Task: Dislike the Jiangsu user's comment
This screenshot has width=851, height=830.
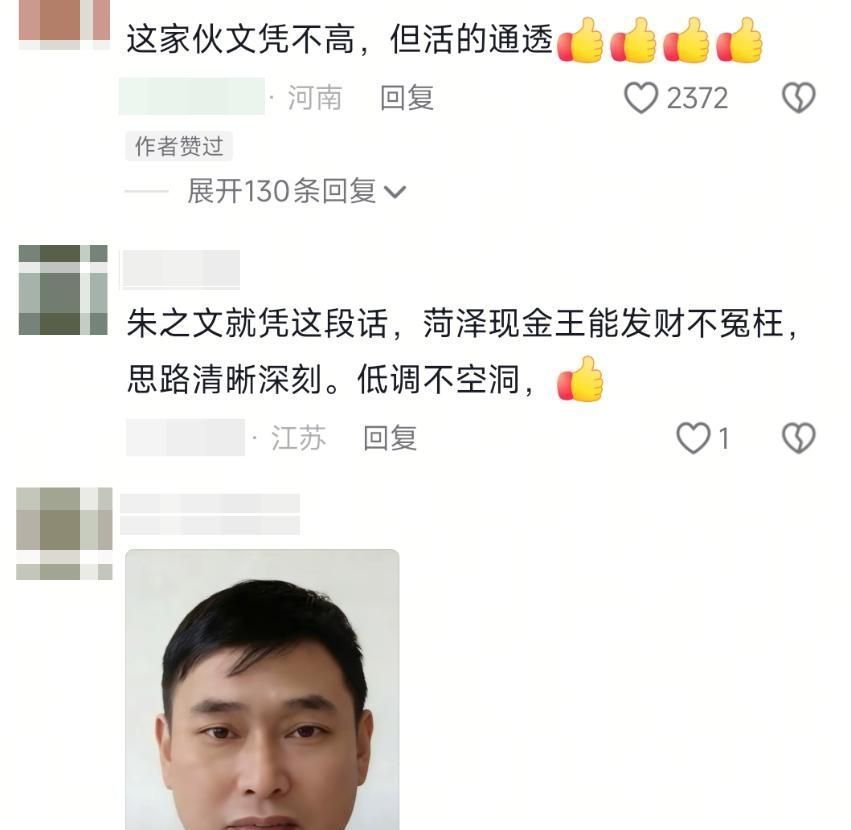Action: tap(798, 438)
